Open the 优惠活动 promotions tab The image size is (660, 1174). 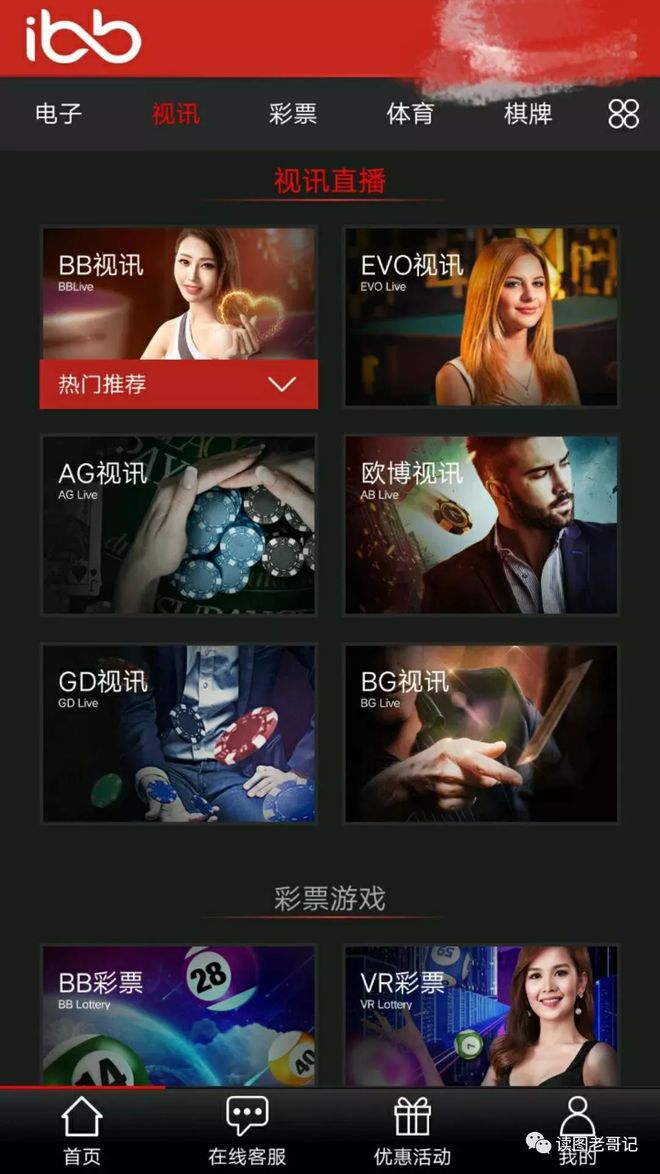411,1131
